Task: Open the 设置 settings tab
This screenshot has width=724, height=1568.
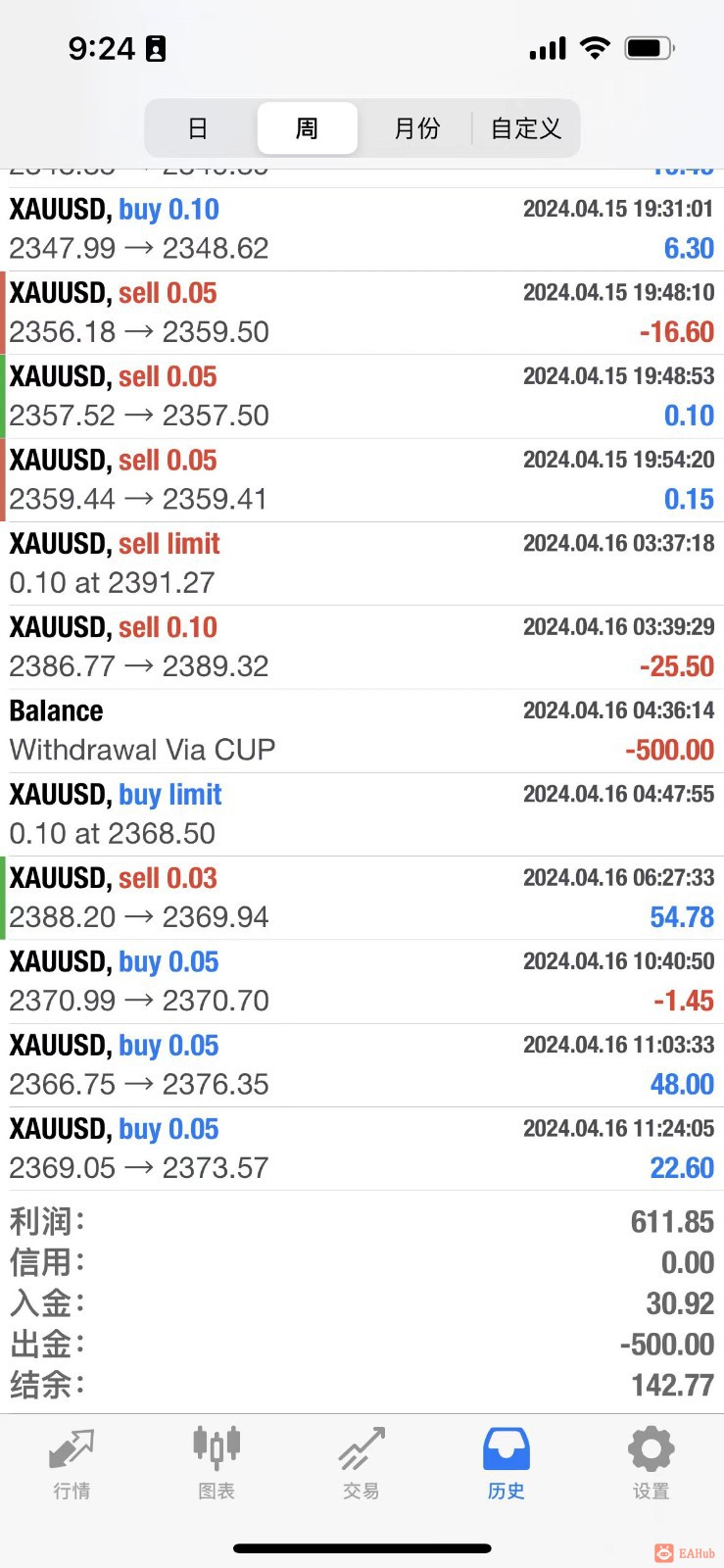Action: [x=651, y=1464]
